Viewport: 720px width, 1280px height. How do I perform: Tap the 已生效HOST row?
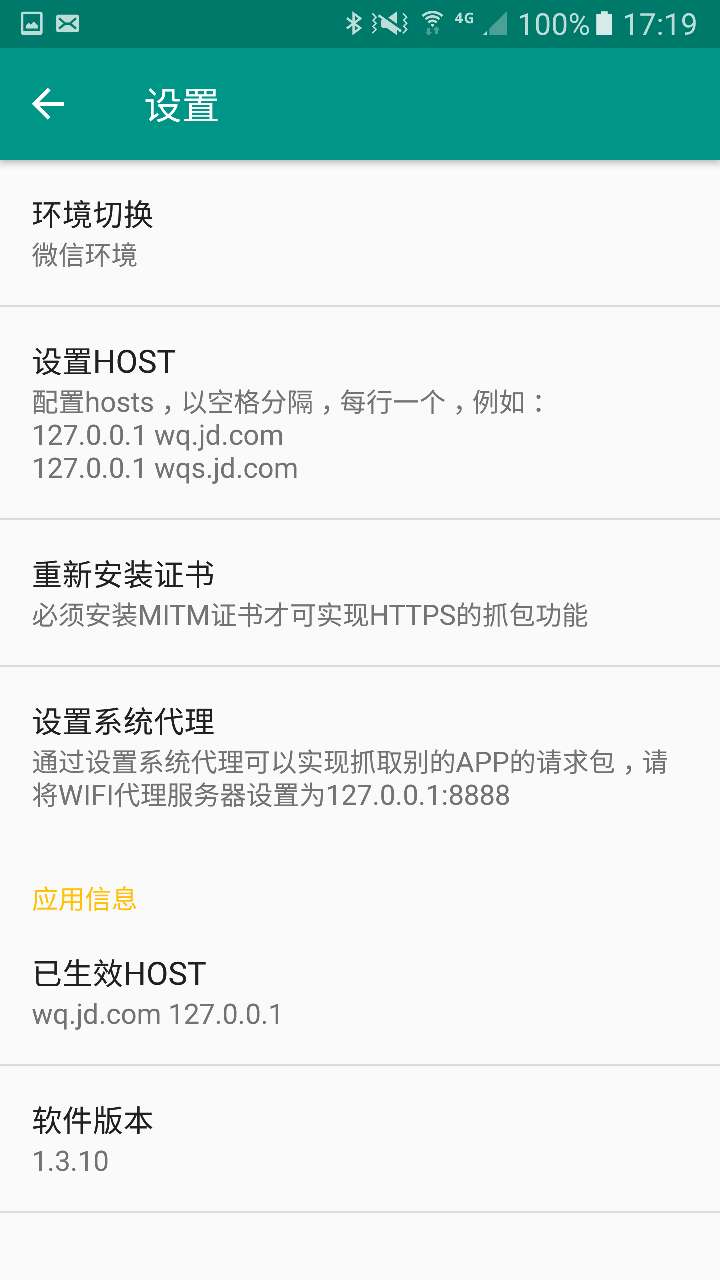(x=360, y=993)
